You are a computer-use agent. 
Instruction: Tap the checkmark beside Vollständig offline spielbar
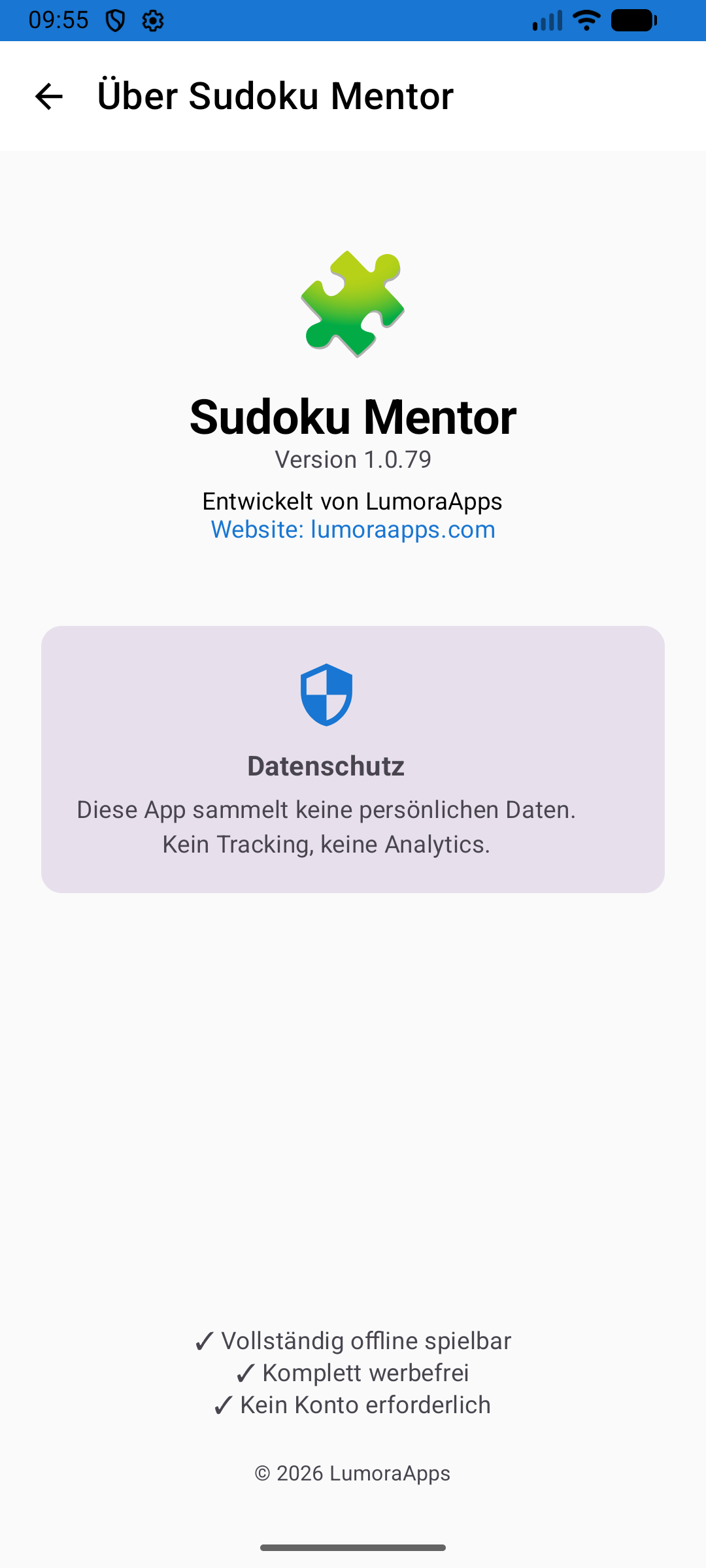204,1340
